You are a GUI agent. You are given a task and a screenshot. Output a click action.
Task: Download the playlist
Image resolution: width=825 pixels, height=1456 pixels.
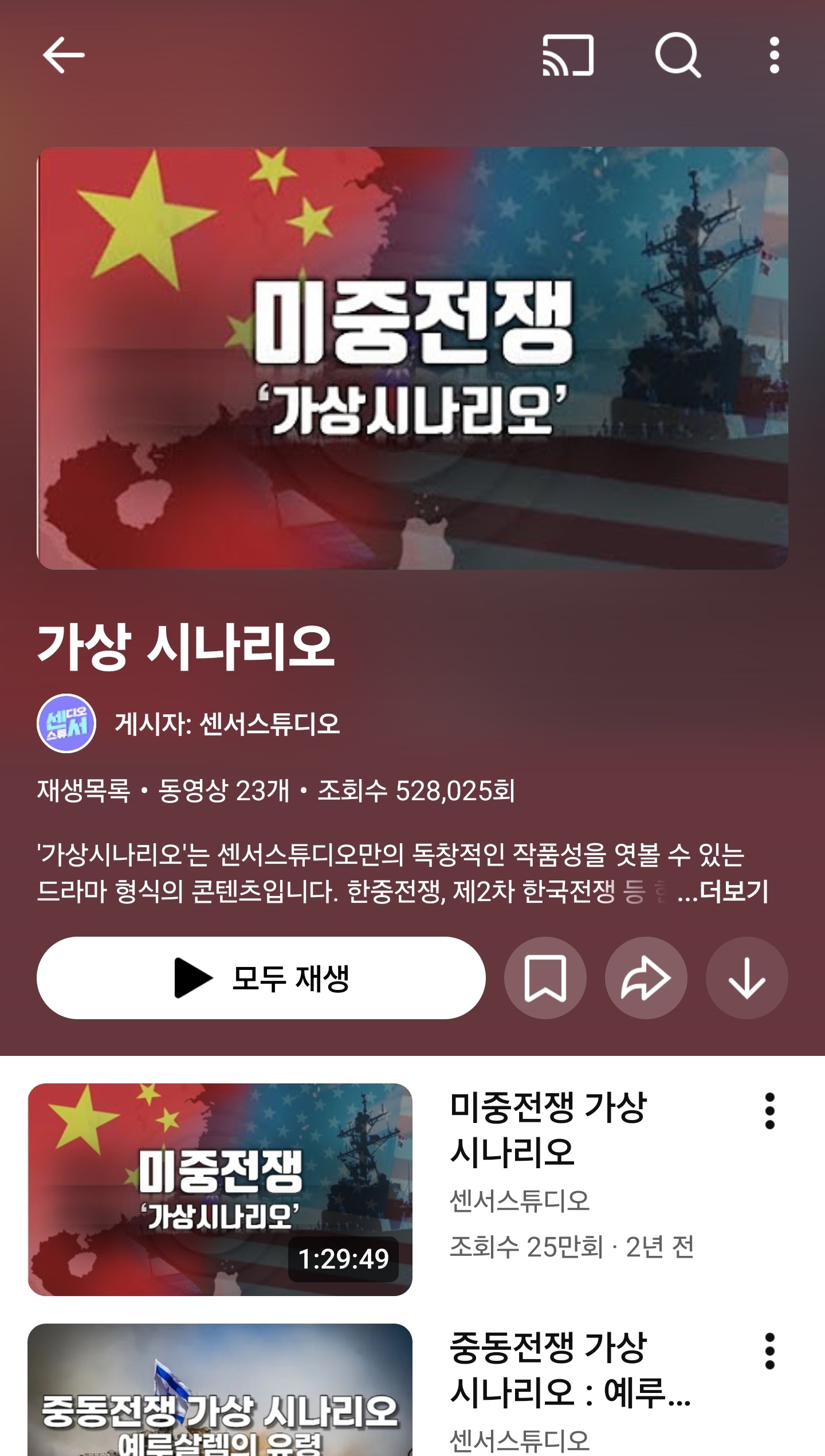[747, 978]
